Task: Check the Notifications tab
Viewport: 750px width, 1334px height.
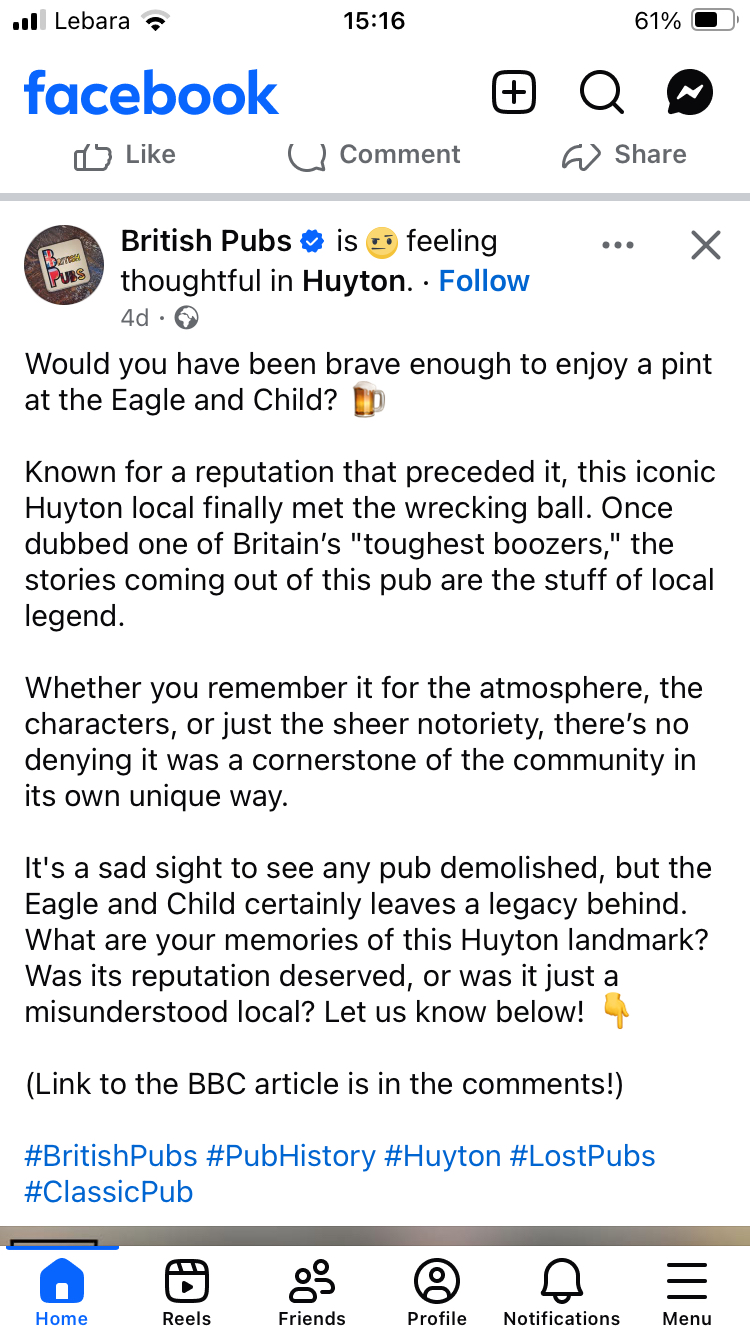Action: (561, 1292)
